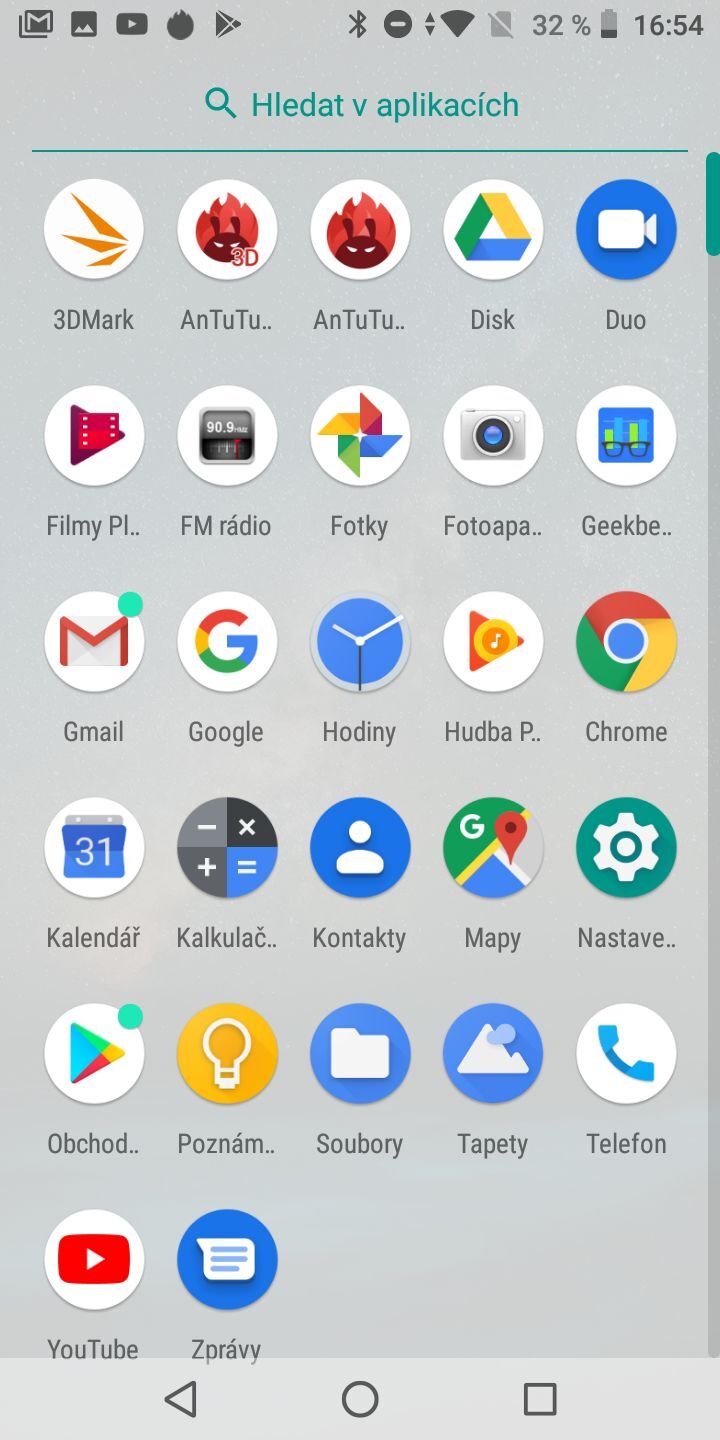
Task: Open the Fotoaparát camera app
Action: (493, 436)
